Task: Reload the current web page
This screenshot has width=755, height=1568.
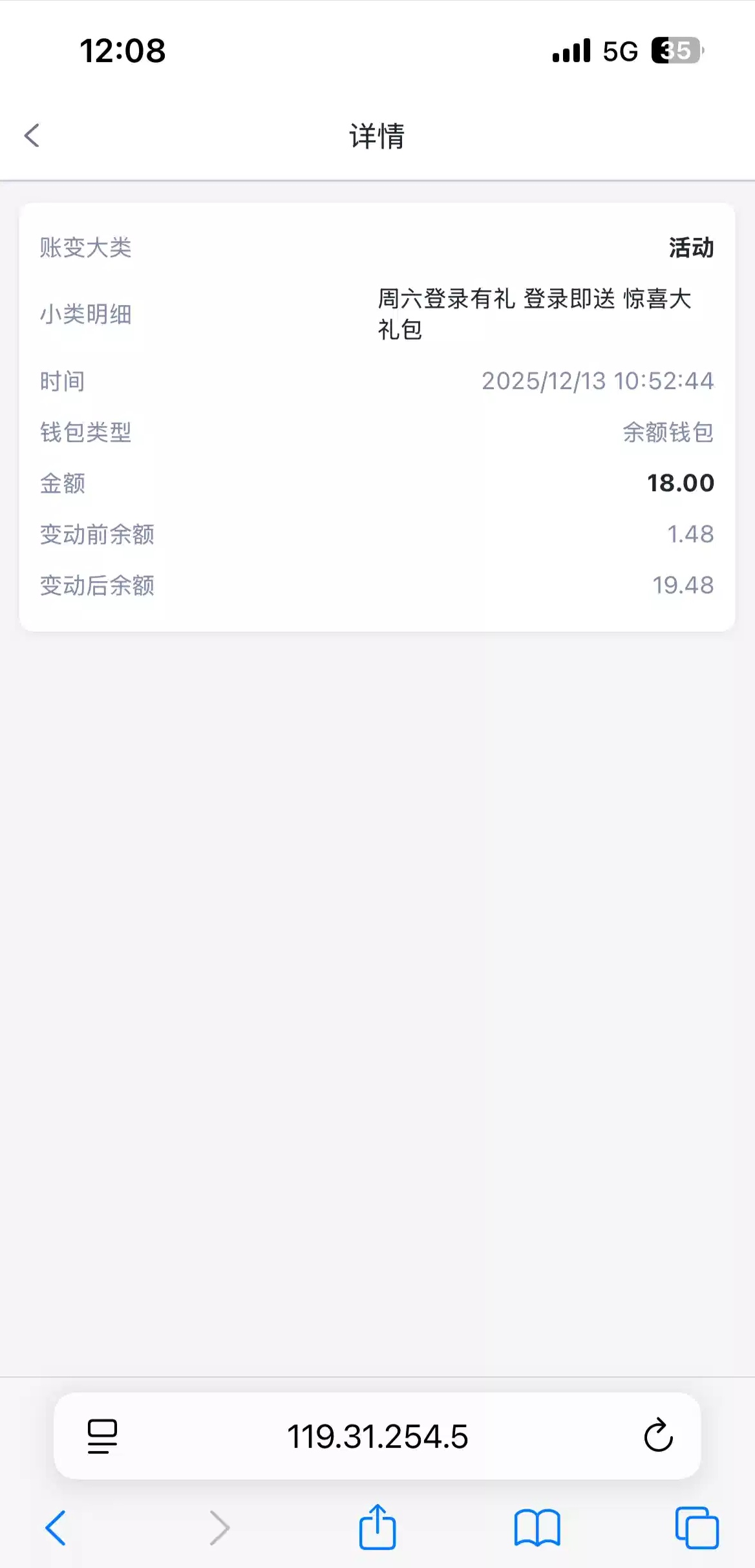Action: [x=658, y=1436]
